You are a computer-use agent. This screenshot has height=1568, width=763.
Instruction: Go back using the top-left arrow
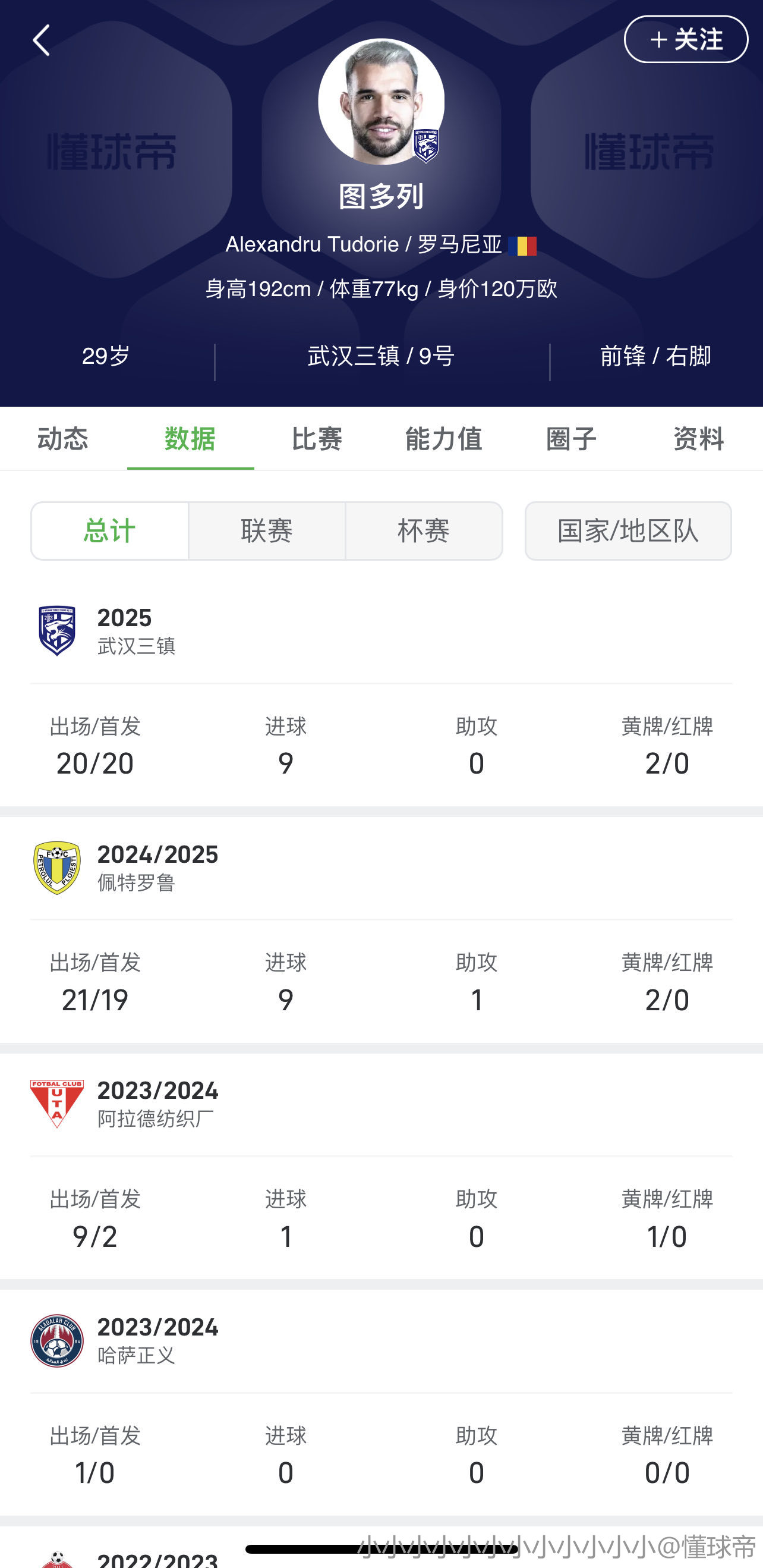click(42, 40)
